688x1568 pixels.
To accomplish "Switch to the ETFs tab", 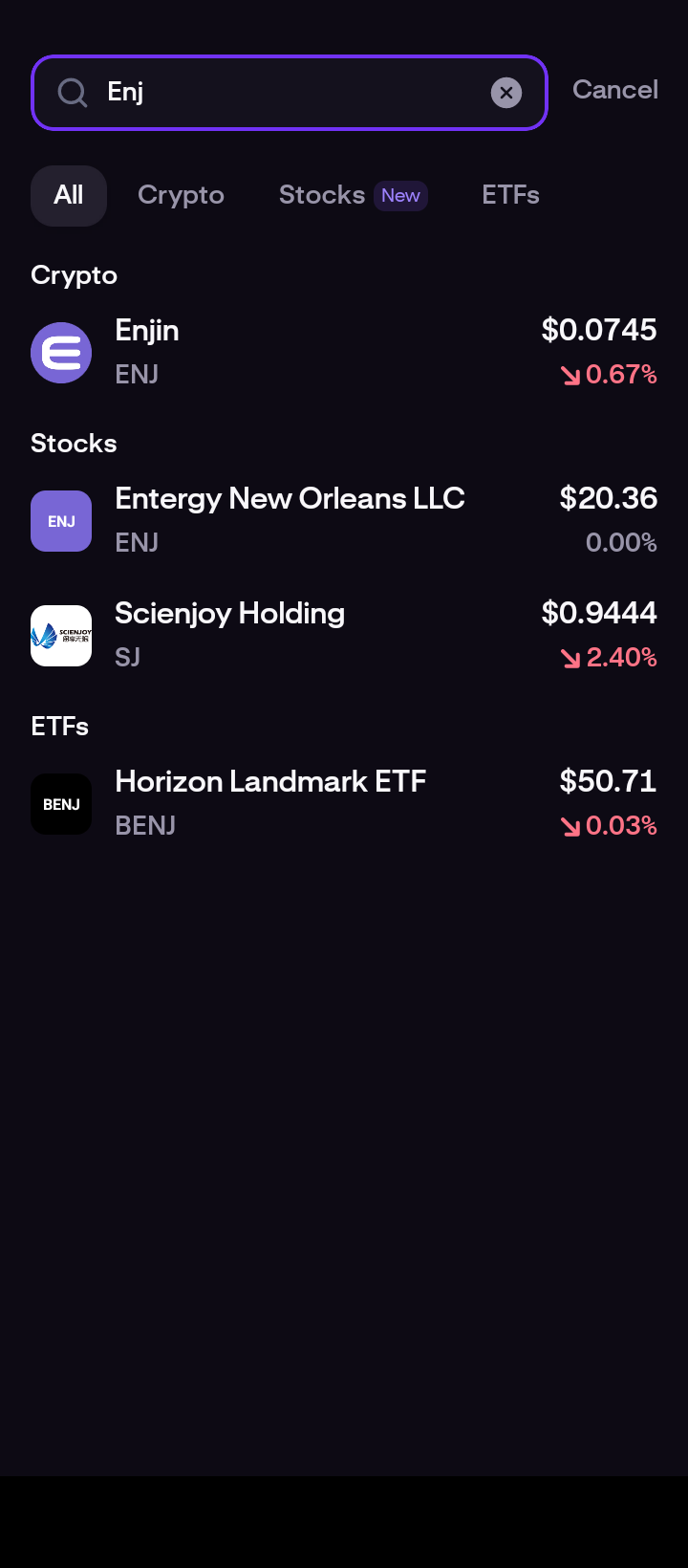I will pyautogui.click(x=510, y=195).
